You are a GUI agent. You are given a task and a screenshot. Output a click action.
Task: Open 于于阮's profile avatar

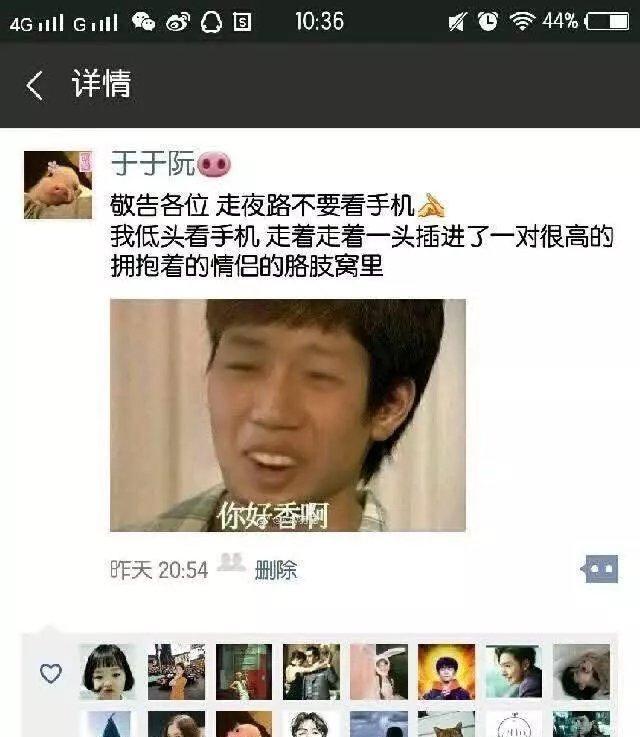point(58,185)
